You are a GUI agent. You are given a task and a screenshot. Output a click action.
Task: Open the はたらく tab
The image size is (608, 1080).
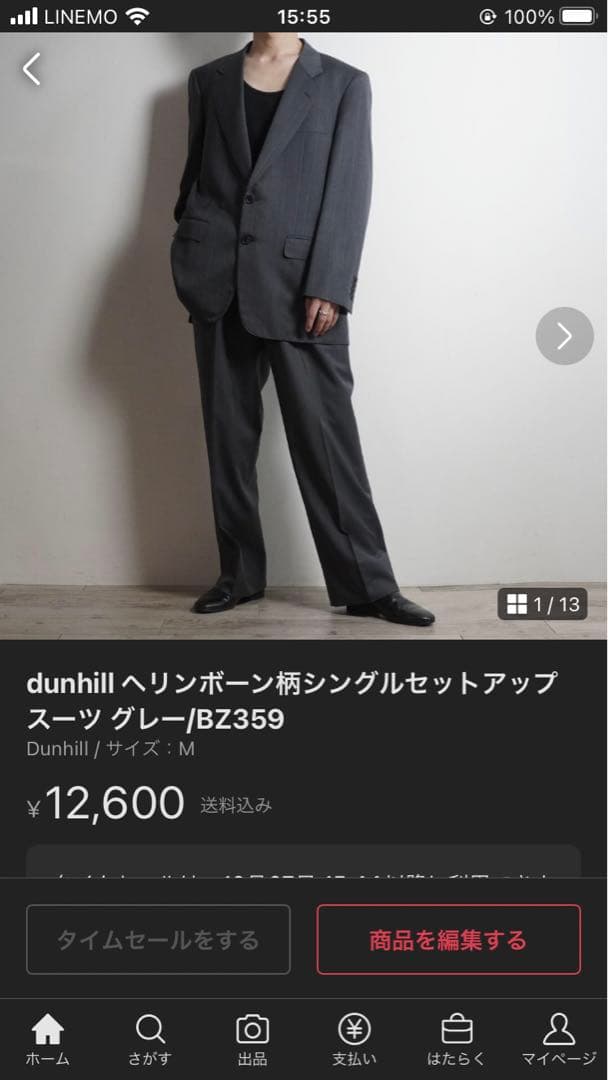click(x=456, y=1040)
